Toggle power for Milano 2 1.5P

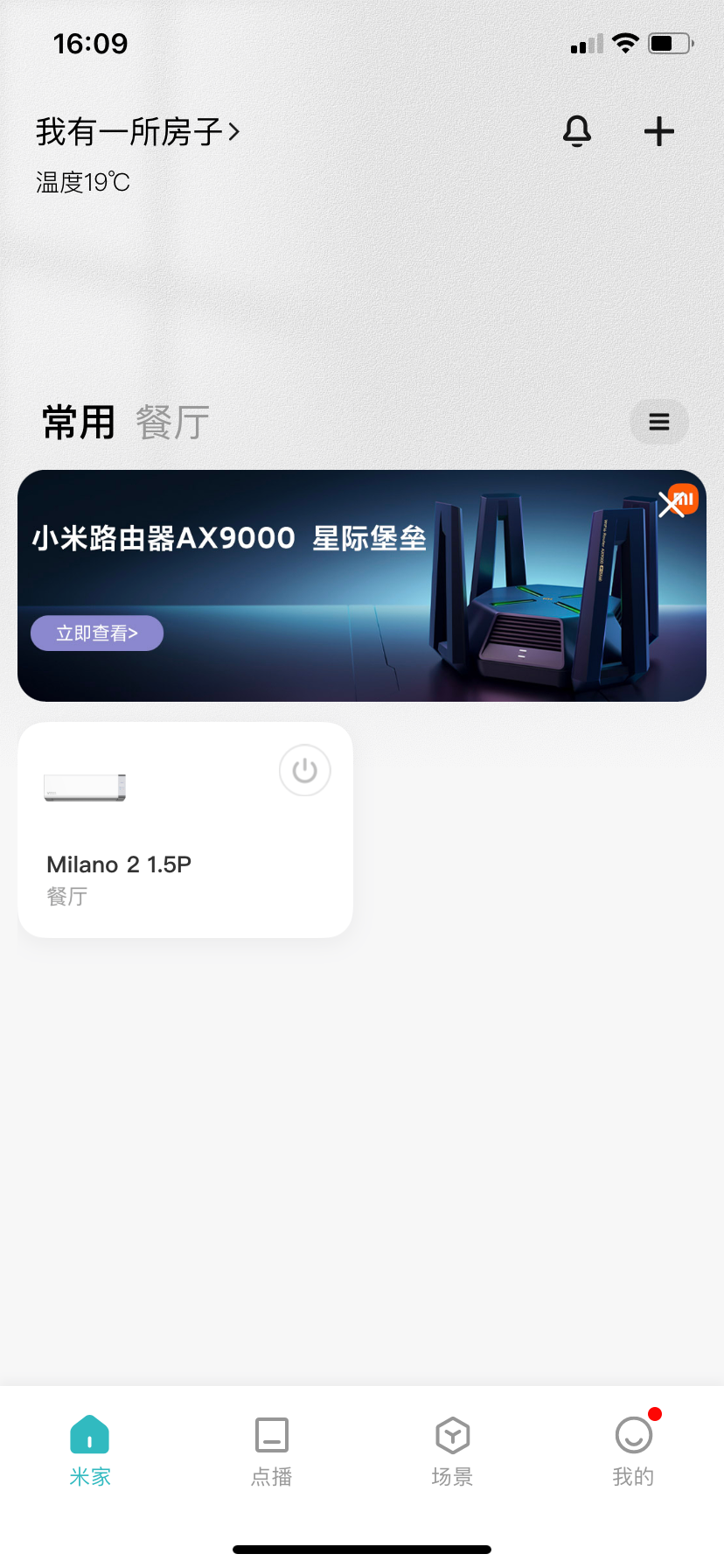304,771
